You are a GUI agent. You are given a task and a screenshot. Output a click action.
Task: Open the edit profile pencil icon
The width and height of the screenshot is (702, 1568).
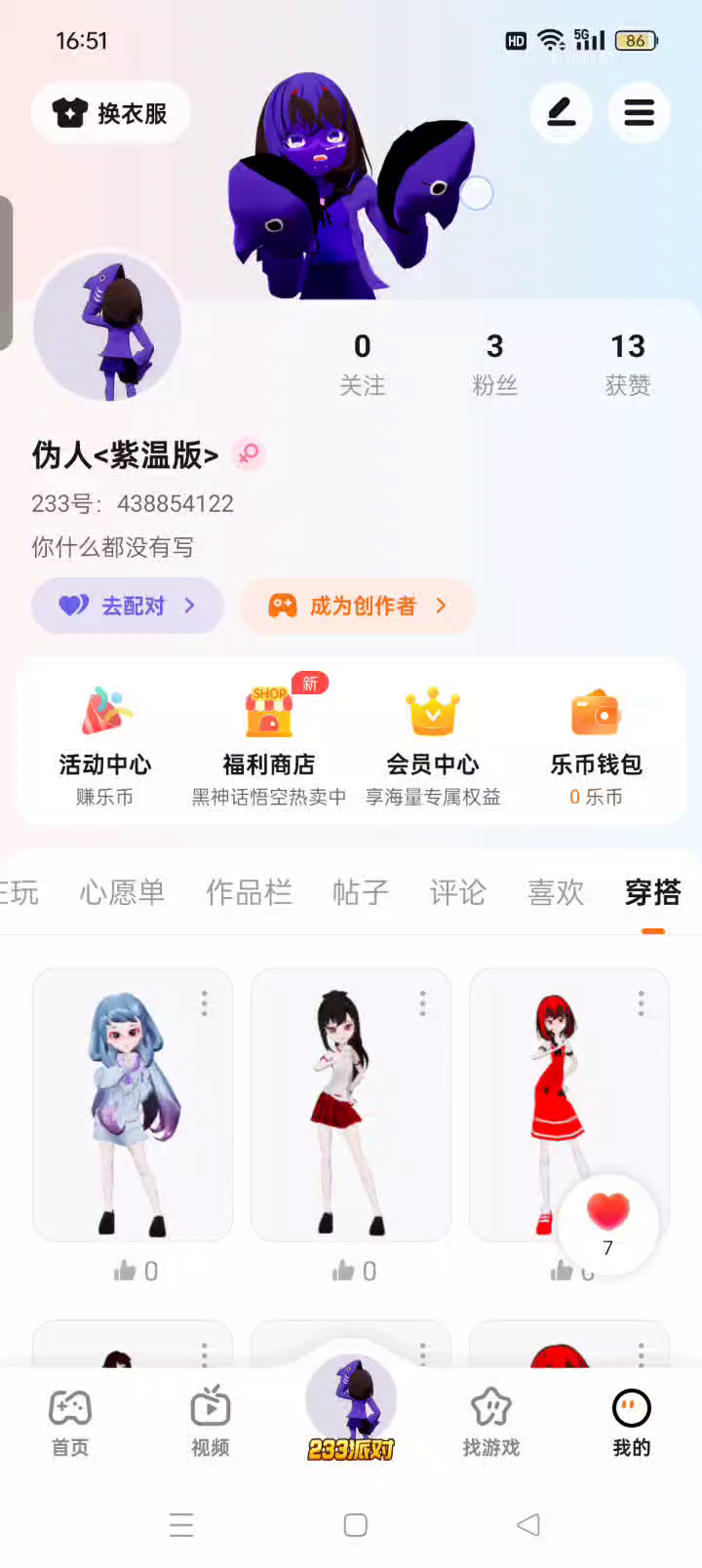[x=561, y=113]
